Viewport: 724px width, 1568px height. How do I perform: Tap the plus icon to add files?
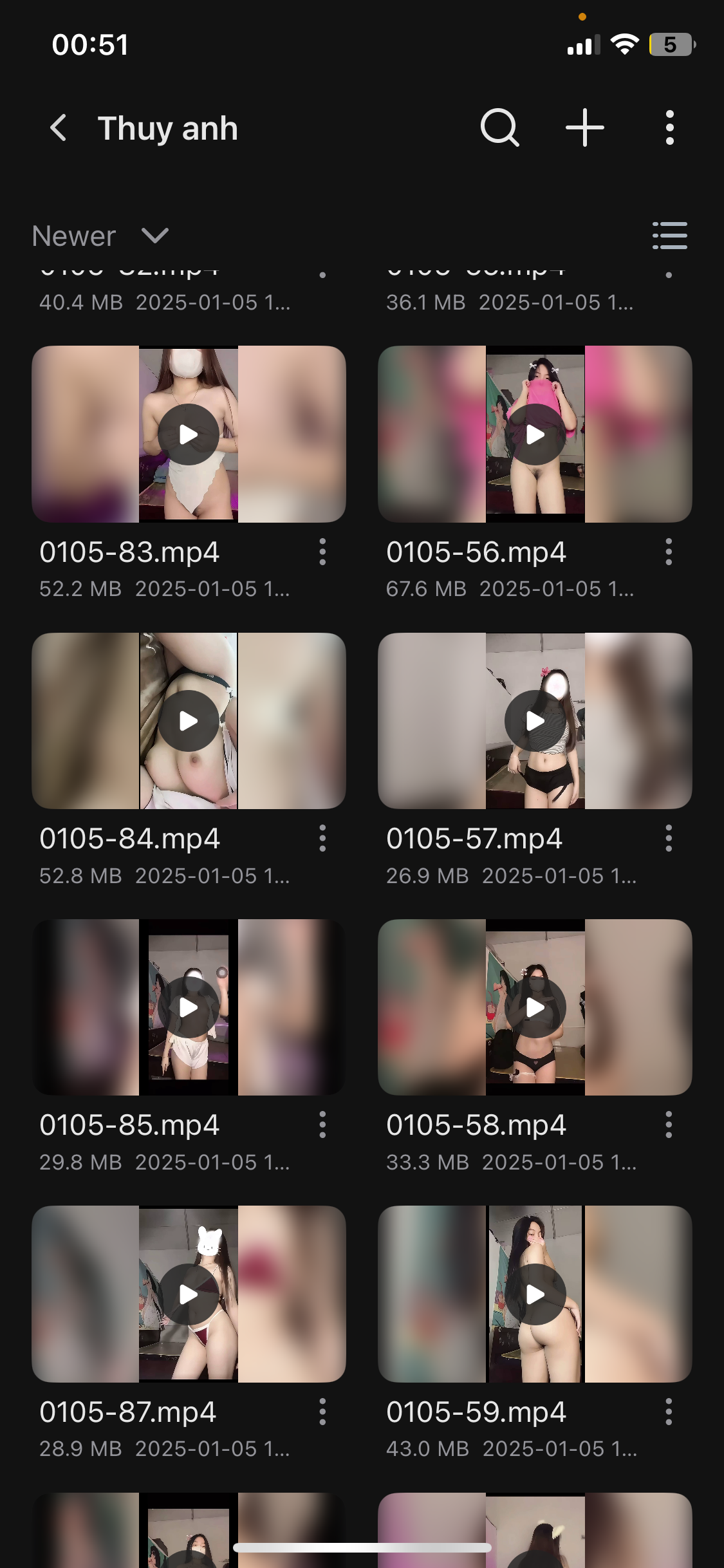[x=585, y=127]
